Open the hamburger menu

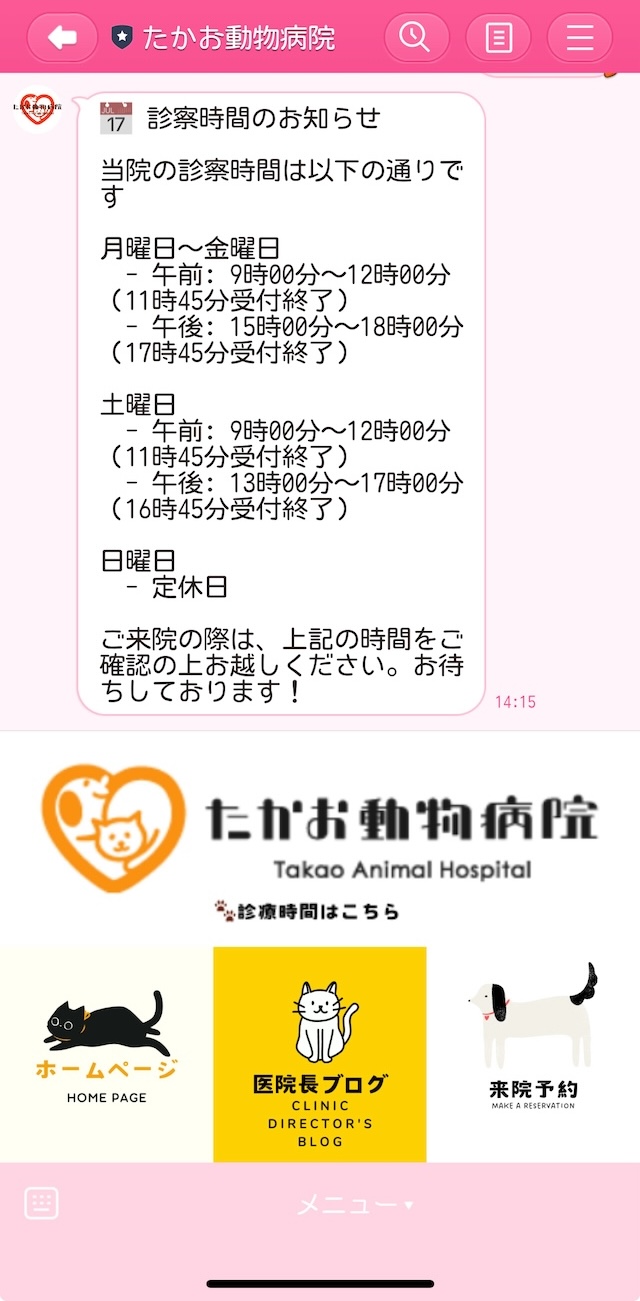[x=580, y=38]
